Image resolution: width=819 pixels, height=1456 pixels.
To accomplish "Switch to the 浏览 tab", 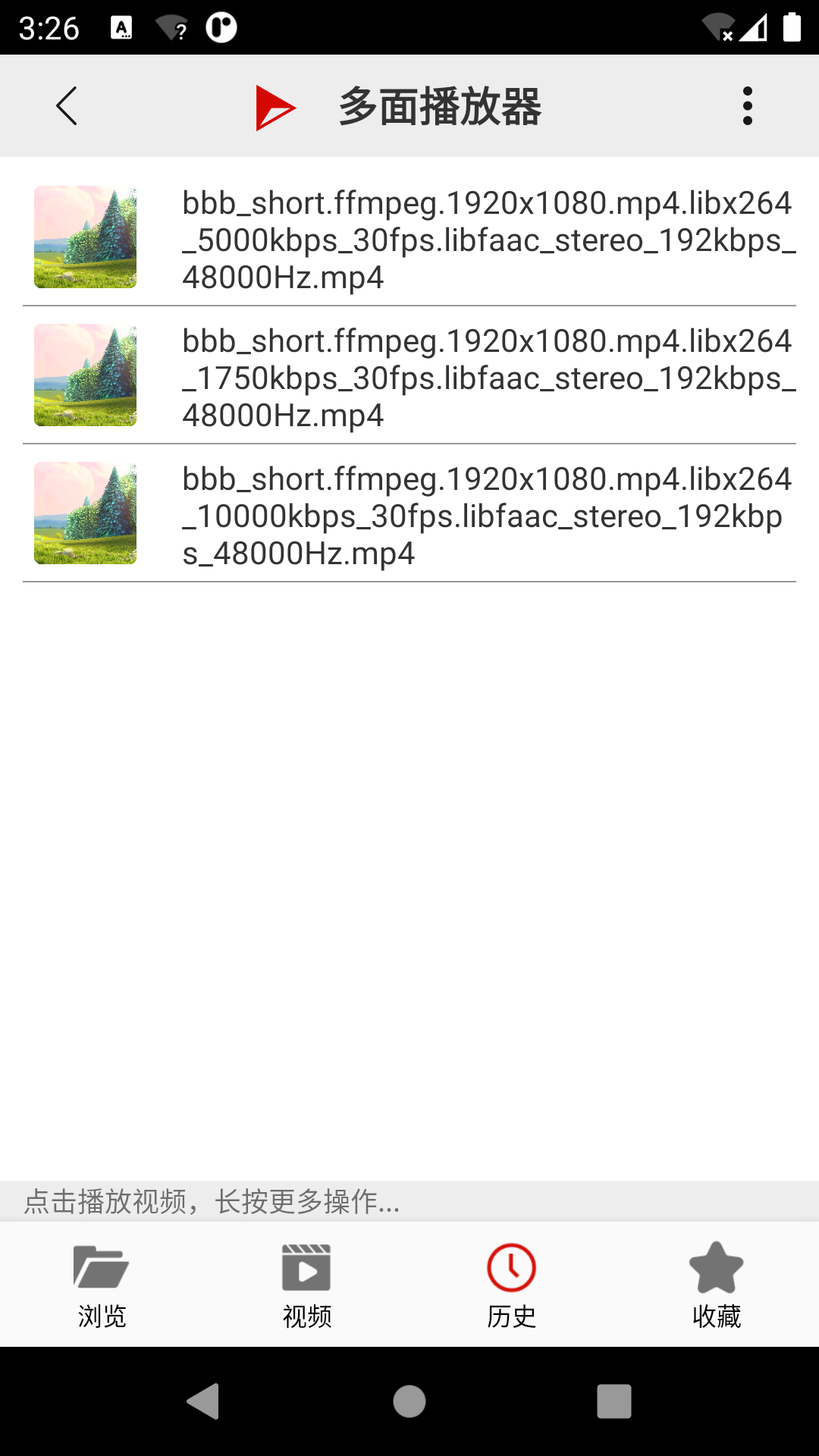I will click(x=102, y=1285).
